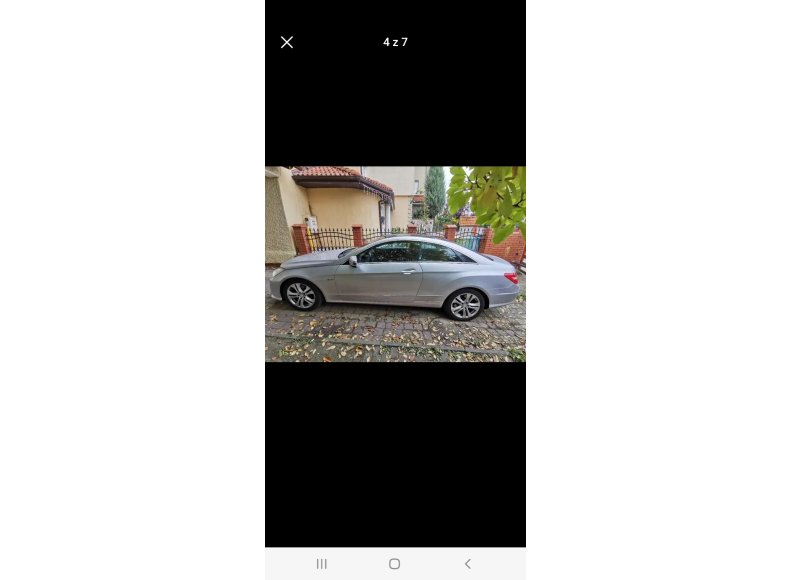Close the photo viewer
Screen dimensions: 790x580
coord(287,42)
